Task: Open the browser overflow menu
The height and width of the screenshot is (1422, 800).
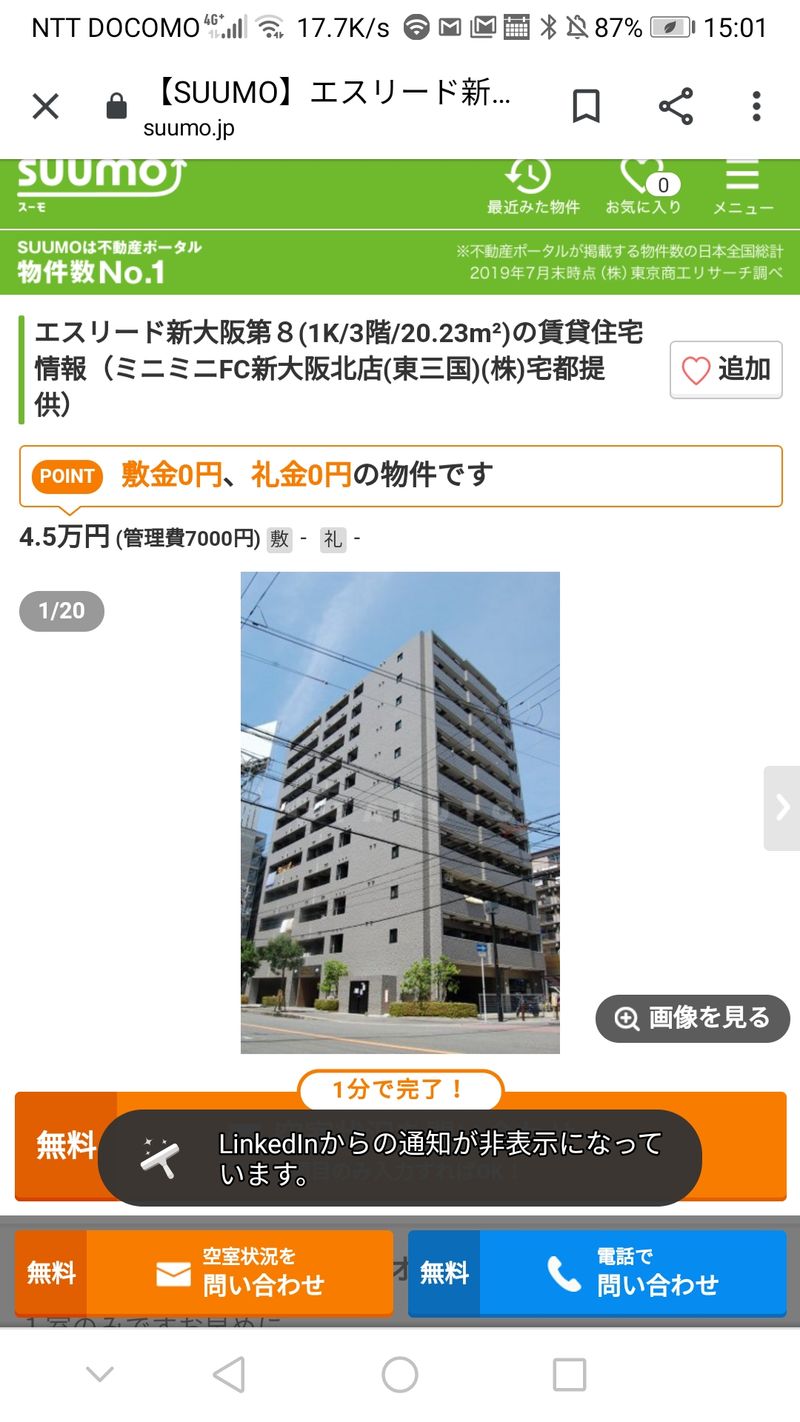Action: click(x=757, y=106)
